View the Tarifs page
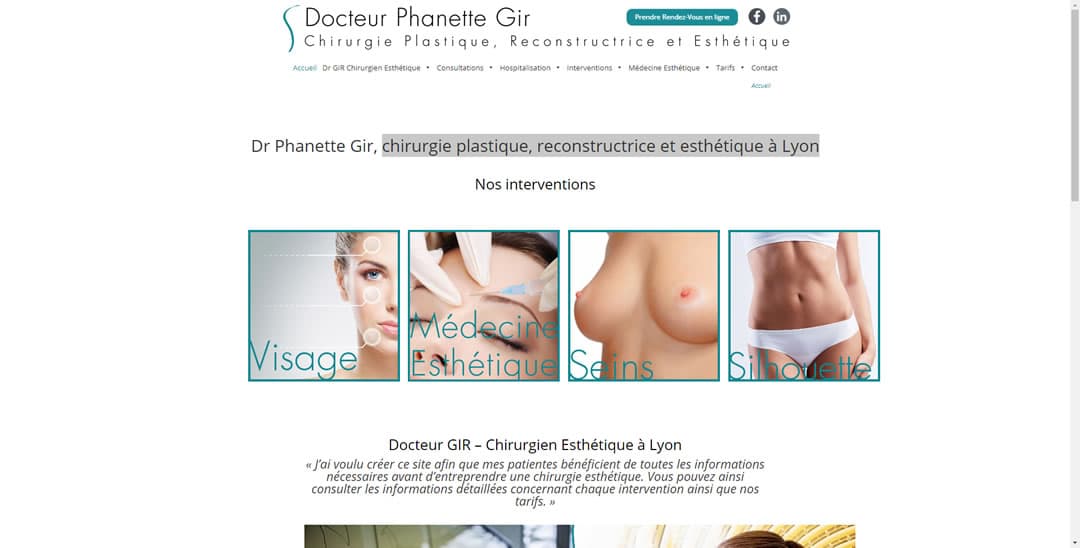Viewport: 1080px width, 548px height. click(725, 68)
